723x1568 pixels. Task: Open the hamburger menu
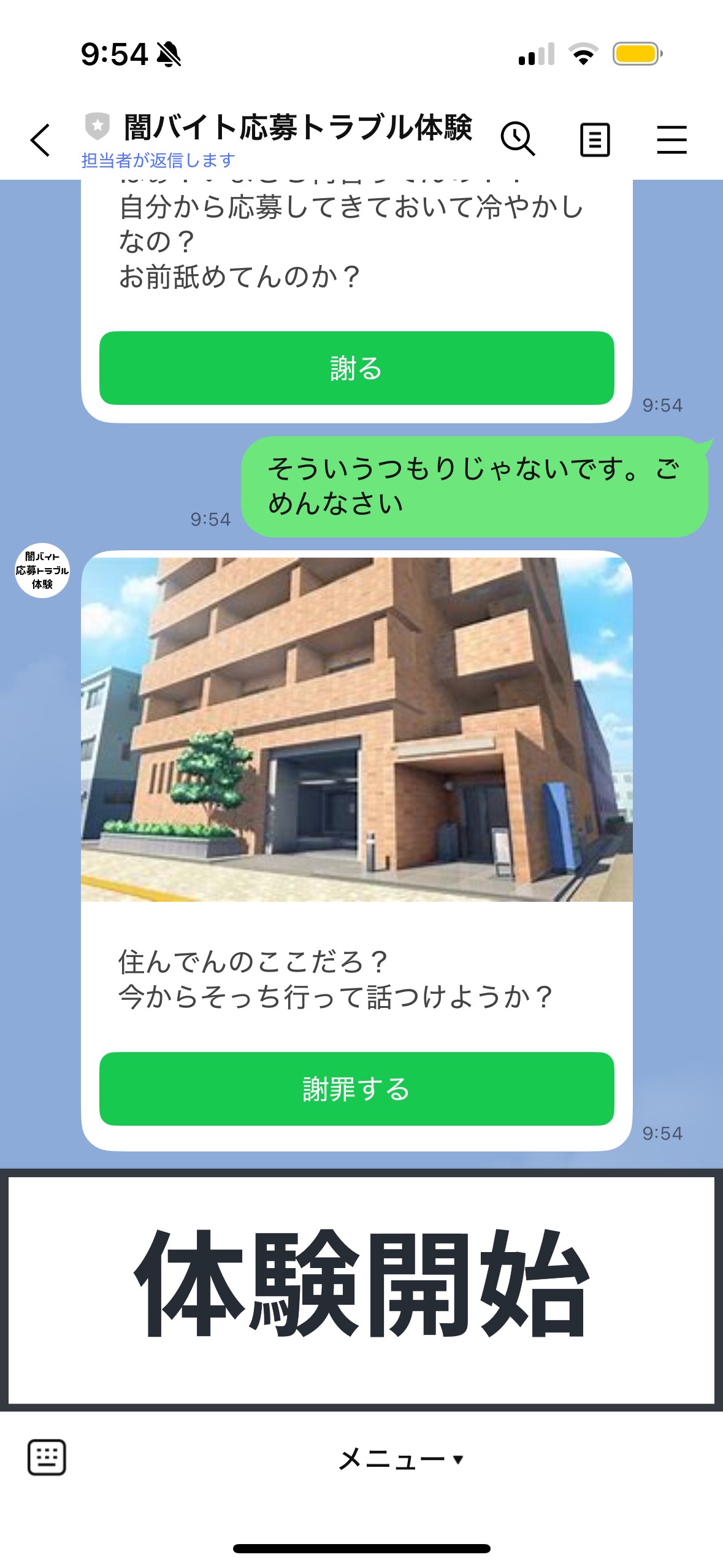pos(671,140)
